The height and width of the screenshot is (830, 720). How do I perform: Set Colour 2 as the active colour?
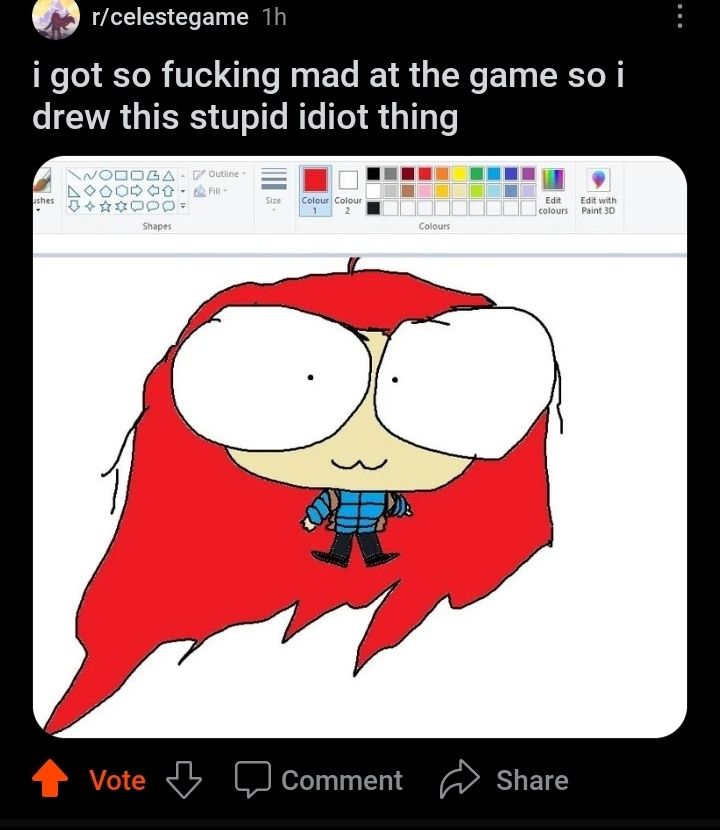(x=348, y=185)
